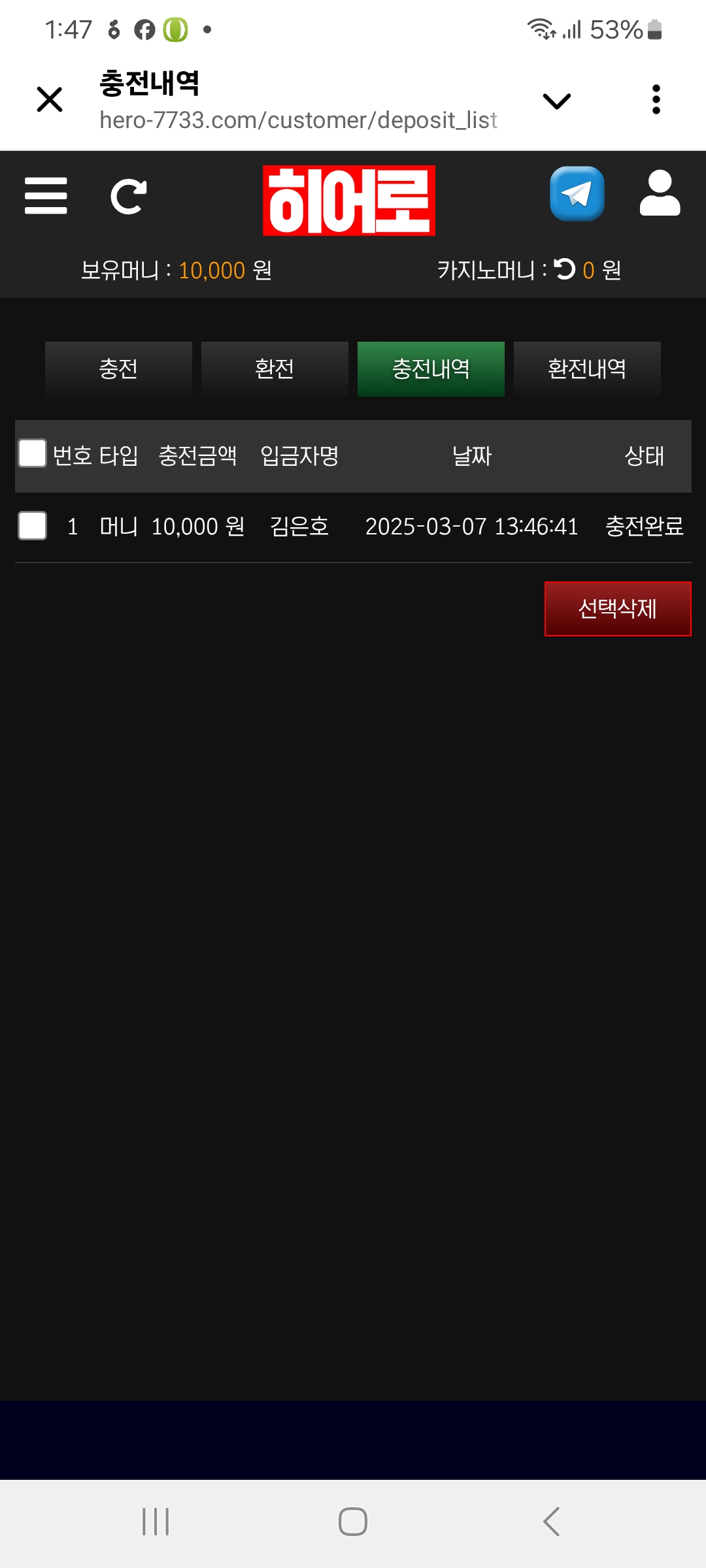Check the select-all box in table header
706x1568 pixels.
click(32, 453)
